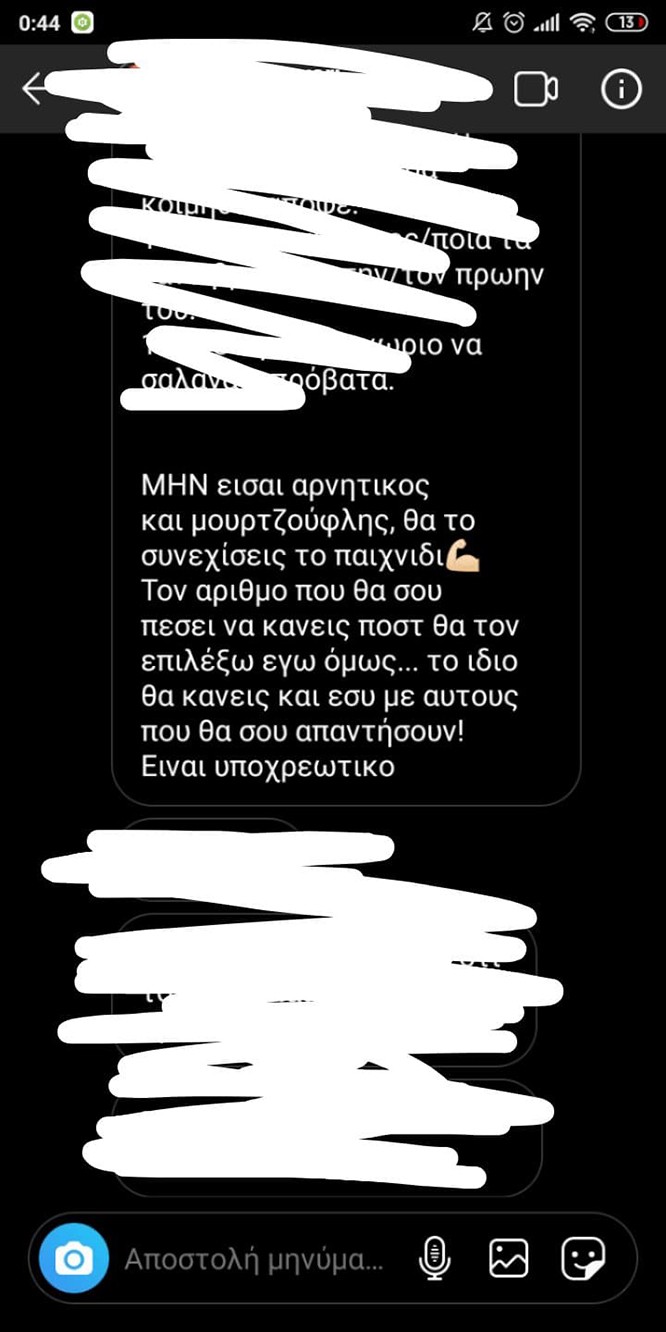Attach a photo from the gallery
This screenshot has height=1332, width=666.
[509, 1258]
